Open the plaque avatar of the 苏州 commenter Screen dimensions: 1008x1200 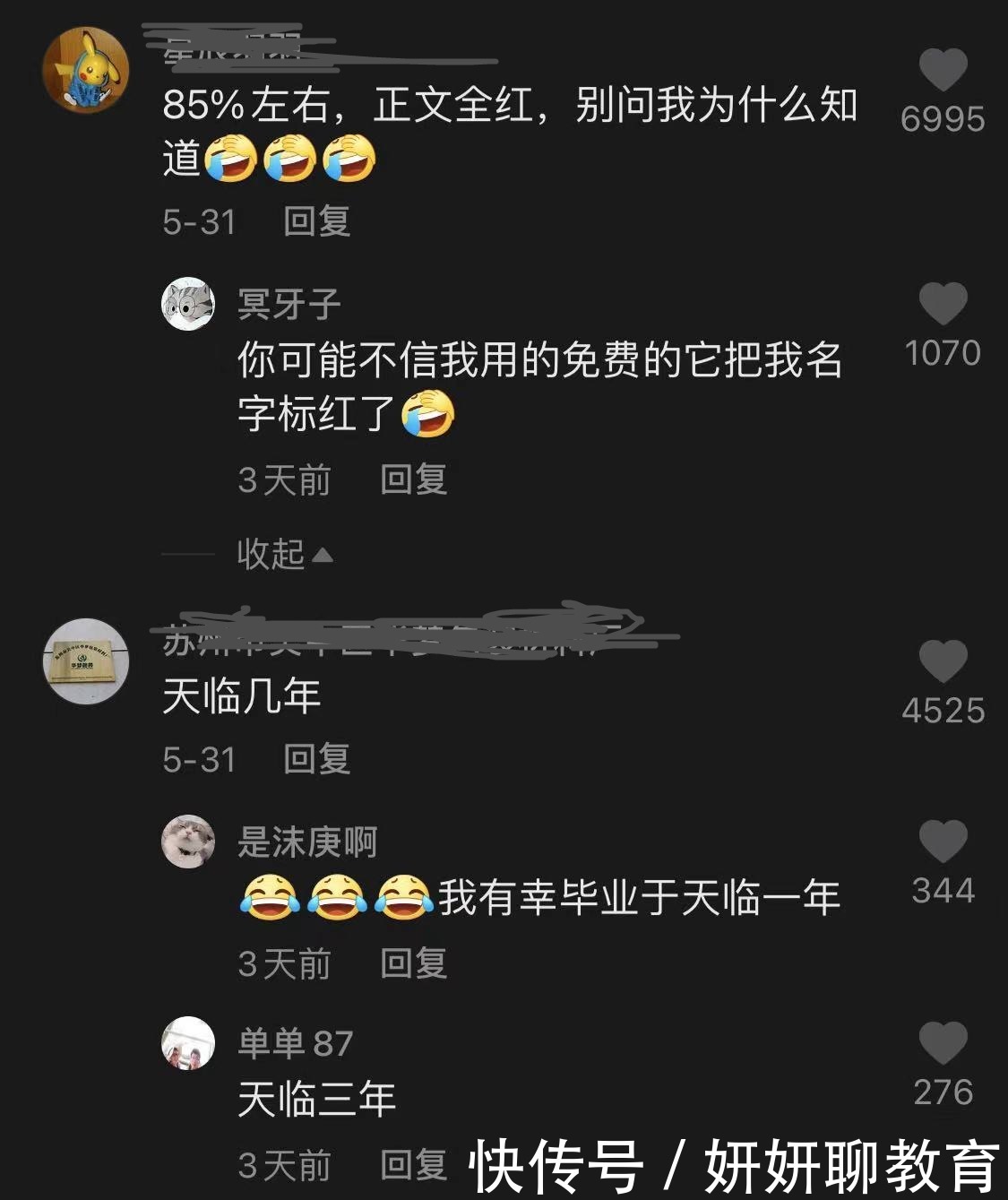pyautogui.click(x=87, y=662)
